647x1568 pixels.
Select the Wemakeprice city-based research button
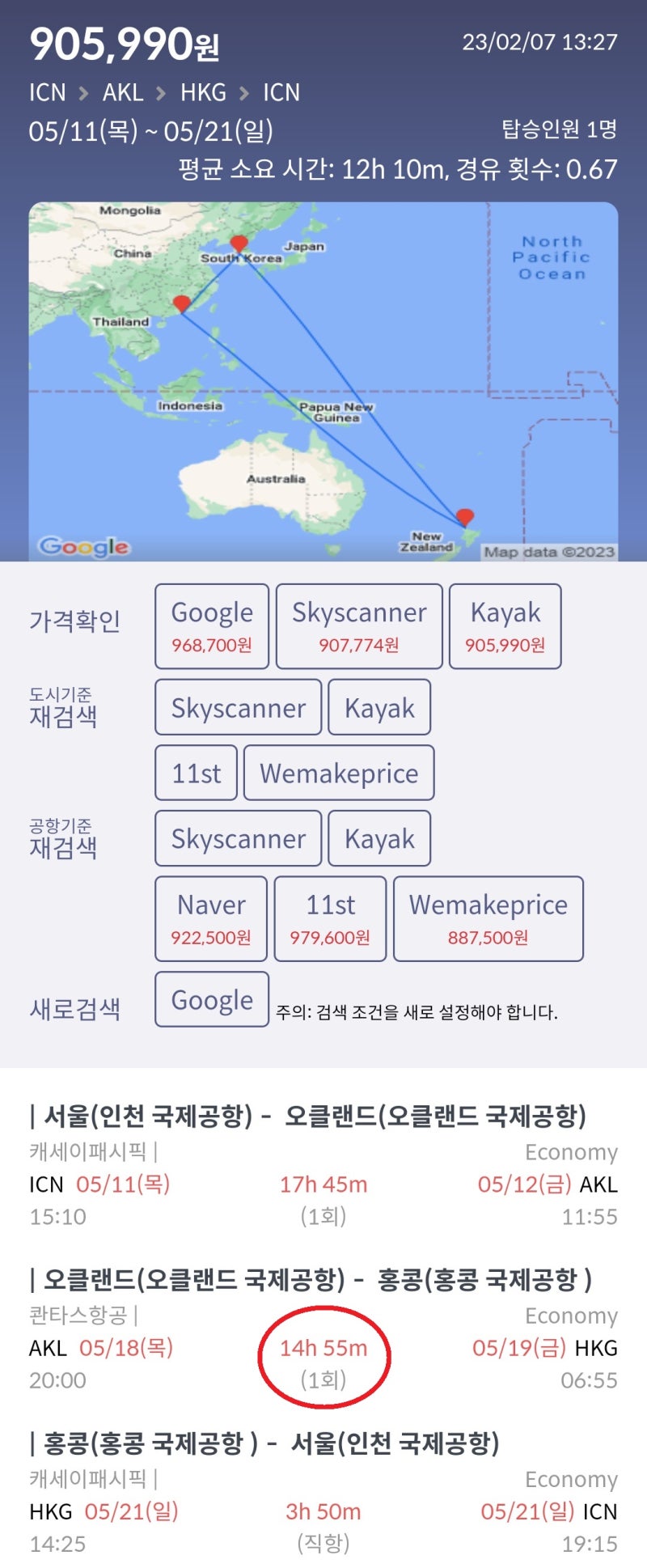339,773
